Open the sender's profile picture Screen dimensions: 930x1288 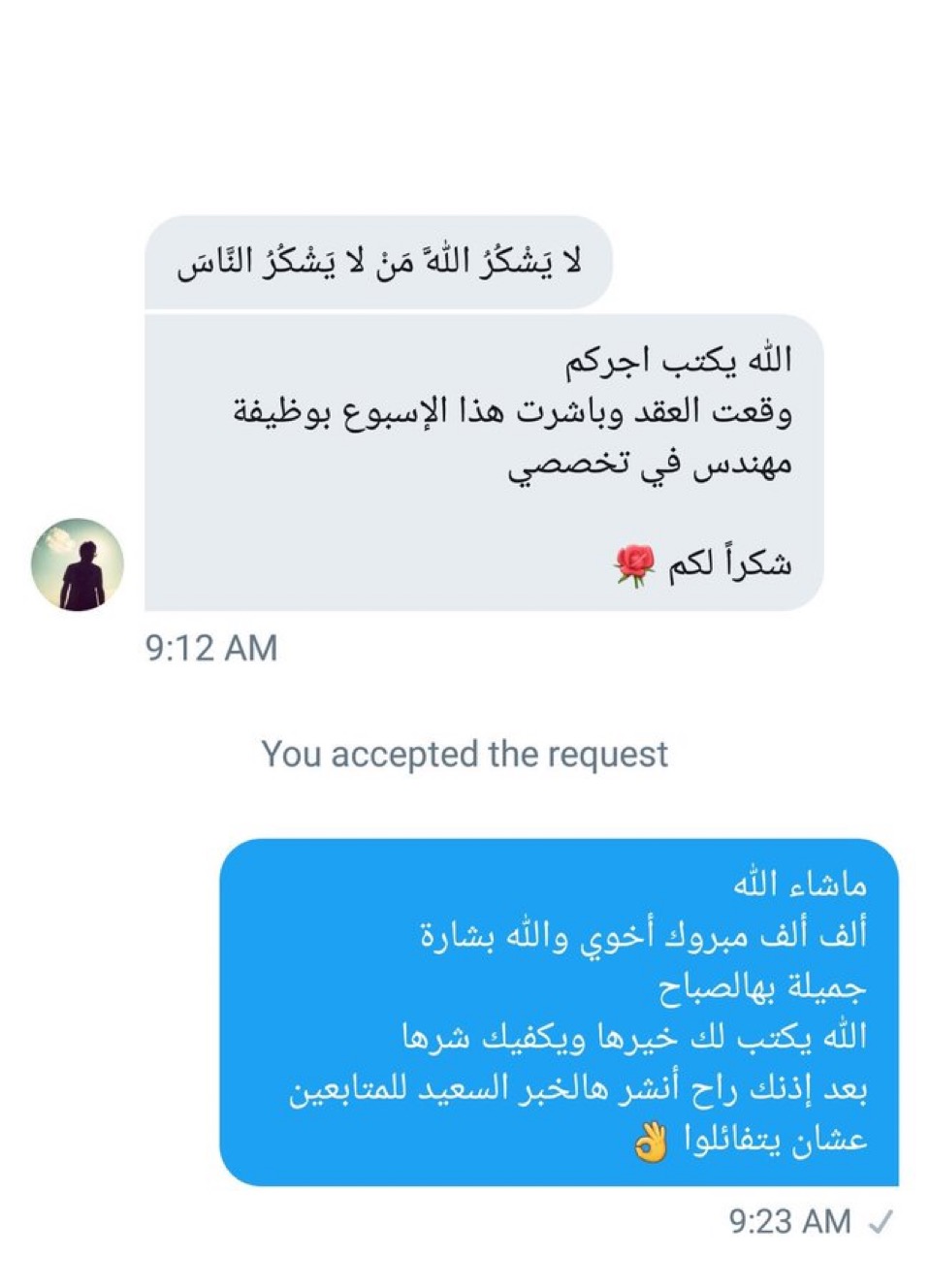click(x=78, y=564)
